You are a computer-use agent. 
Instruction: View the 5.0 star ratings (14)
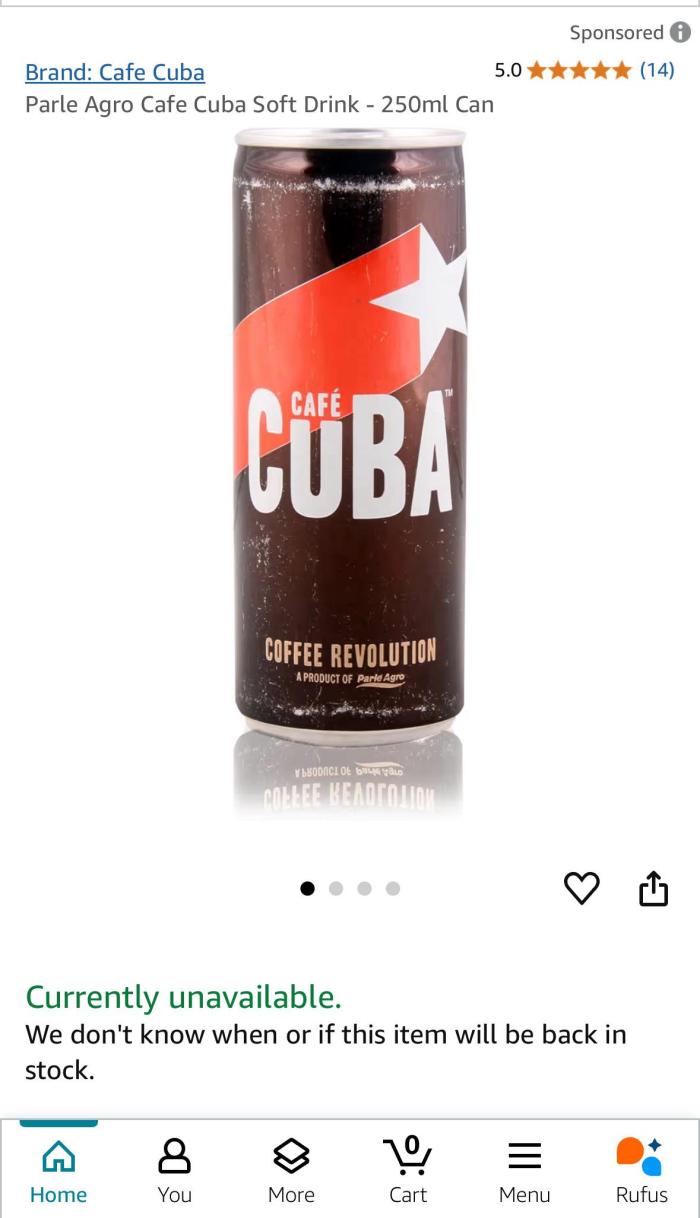pyautogui.click(x=584, y=70)
